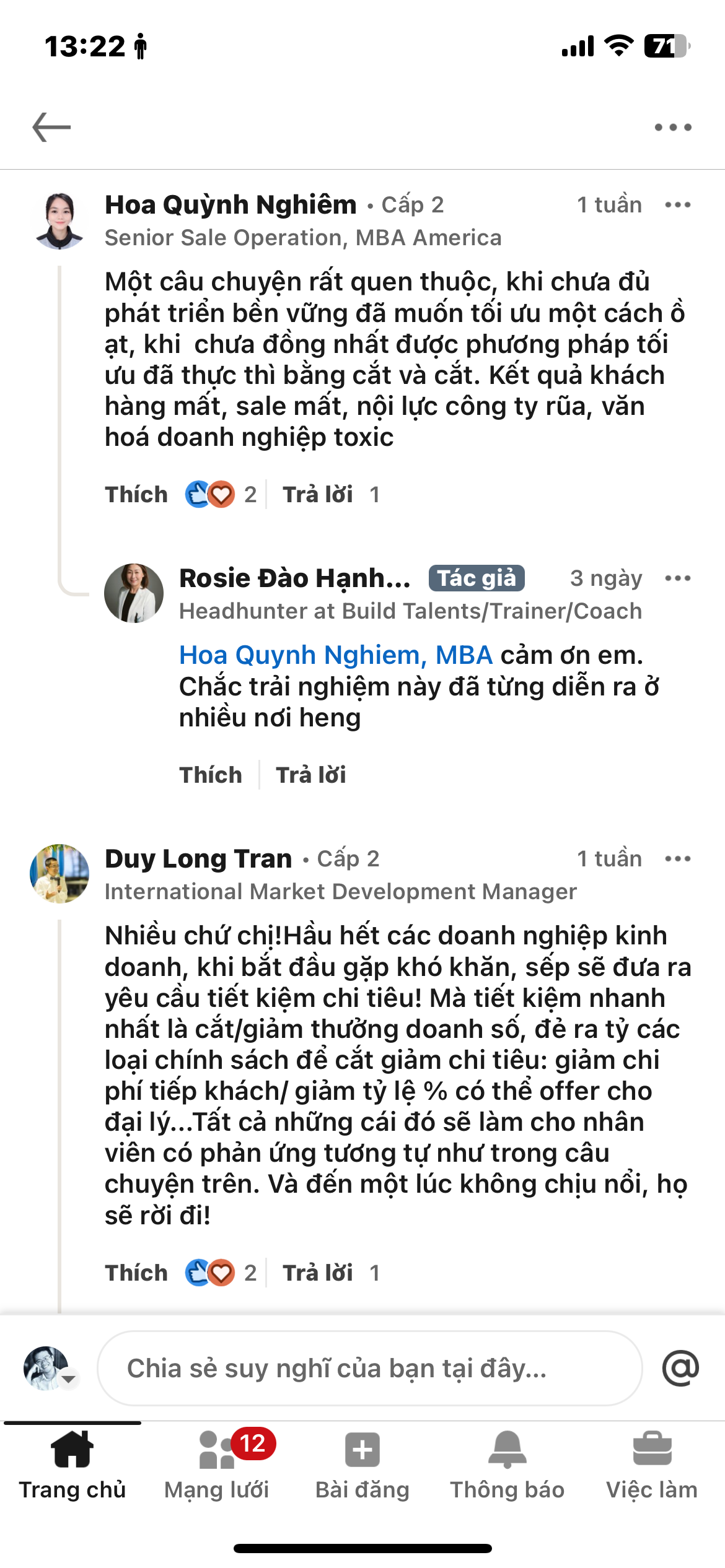Viewport: 725px width, 1568px height.
Task: Open the Hoa Quynh Nghiem, MBA mention
Action: tap(335, 655)
